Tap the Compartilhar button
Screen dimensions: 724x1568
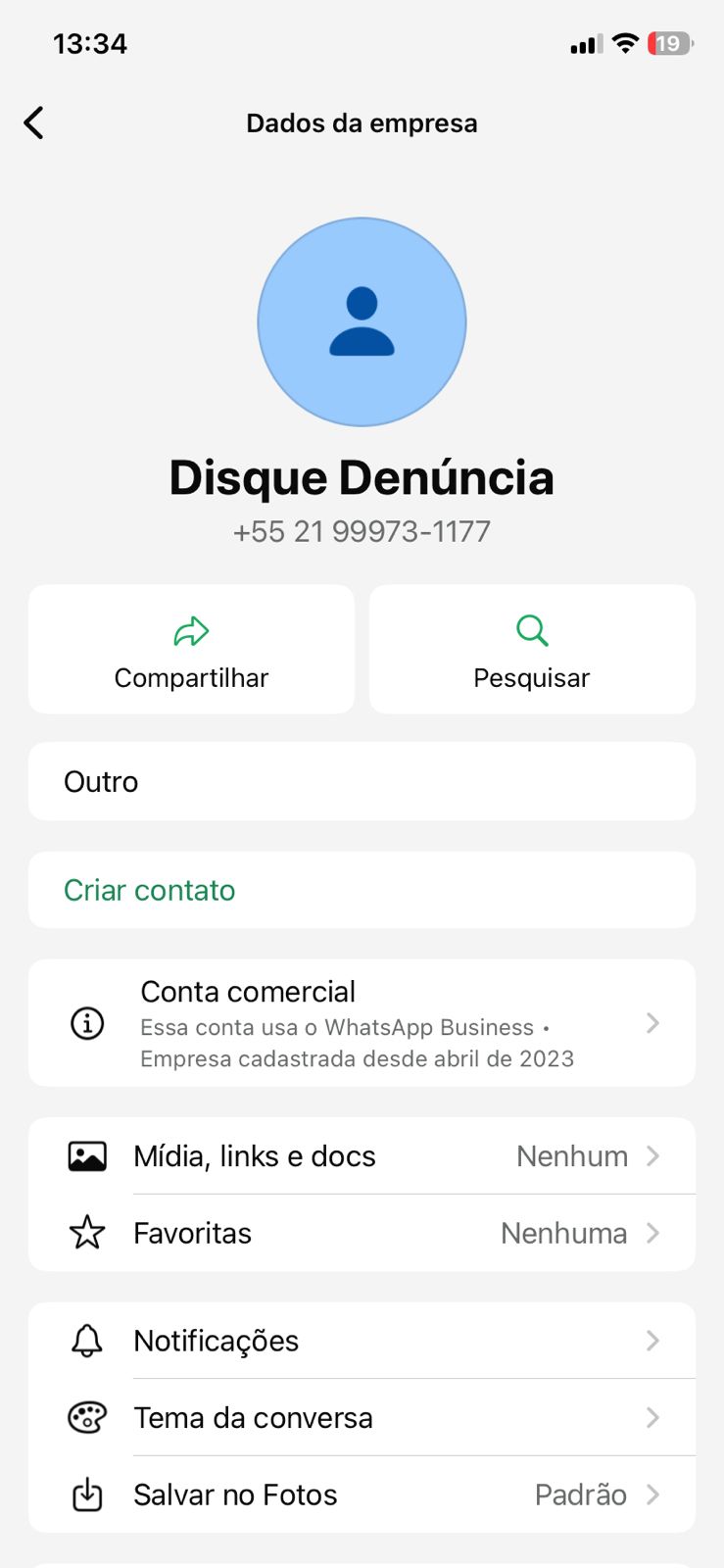click(x=191, y=650)
